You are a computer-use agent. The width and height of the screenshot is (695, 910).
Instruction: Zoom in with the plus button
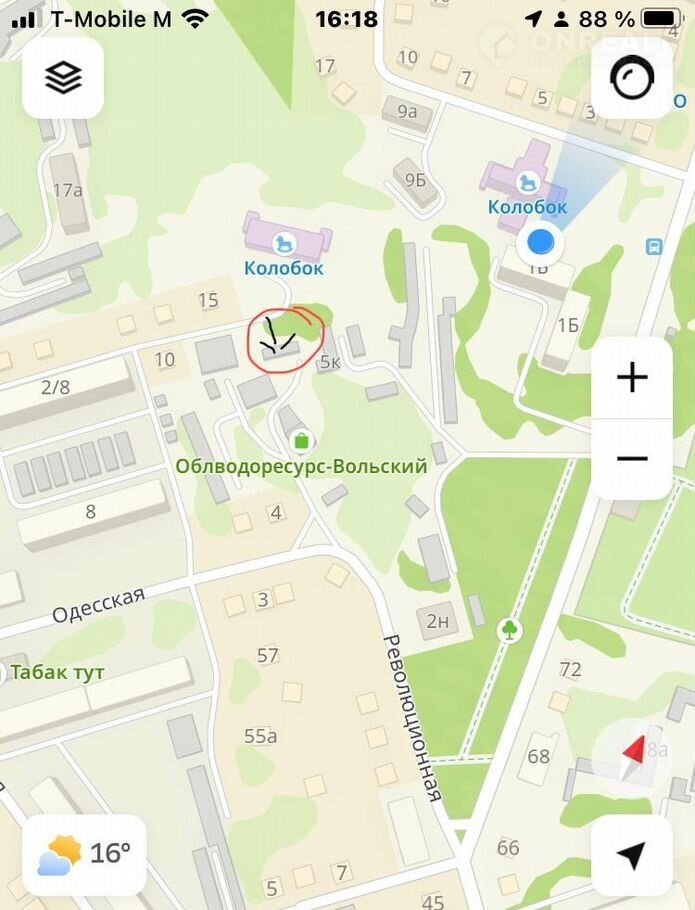[631, 378]
